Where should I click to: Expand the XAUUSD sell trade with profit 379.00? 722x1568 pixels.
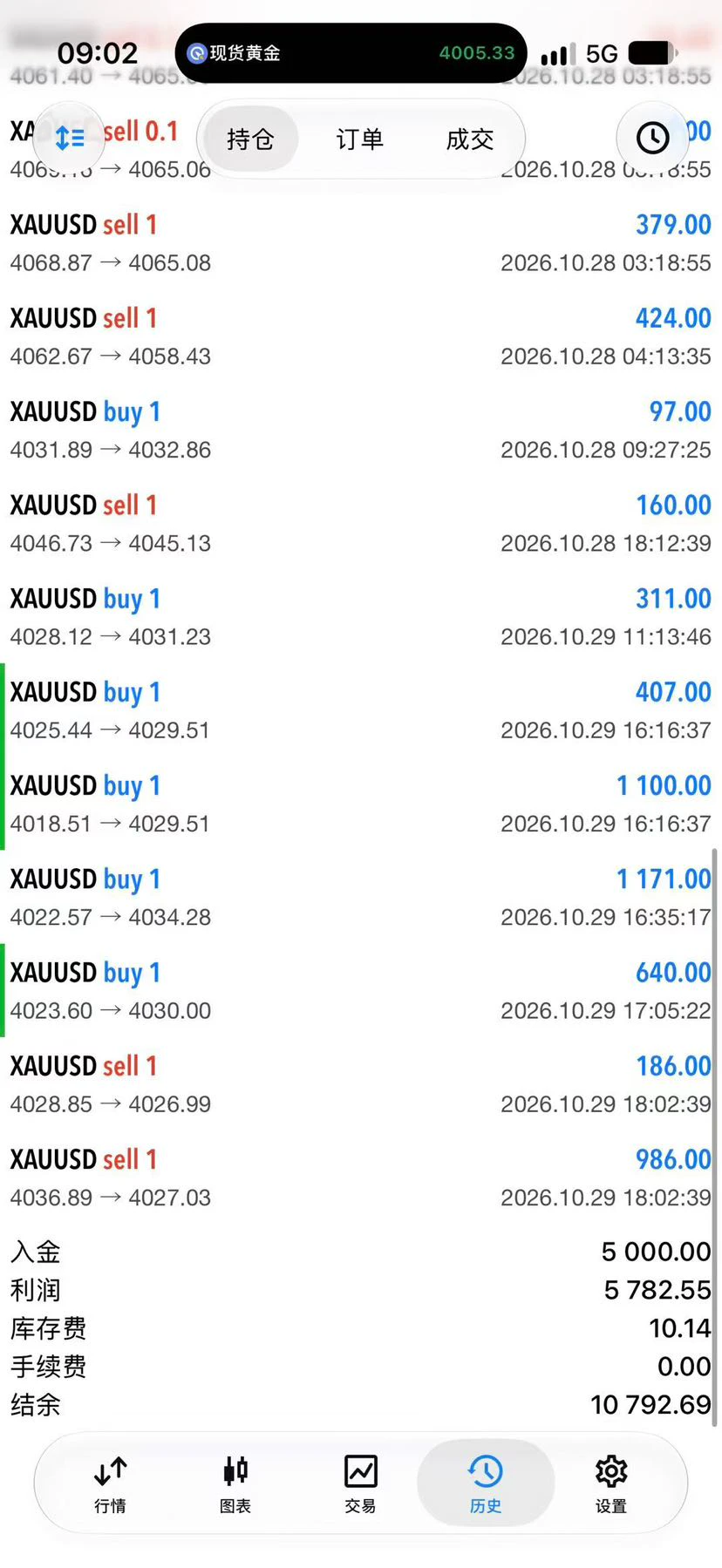pyautogui.click(x=361, y=243)
